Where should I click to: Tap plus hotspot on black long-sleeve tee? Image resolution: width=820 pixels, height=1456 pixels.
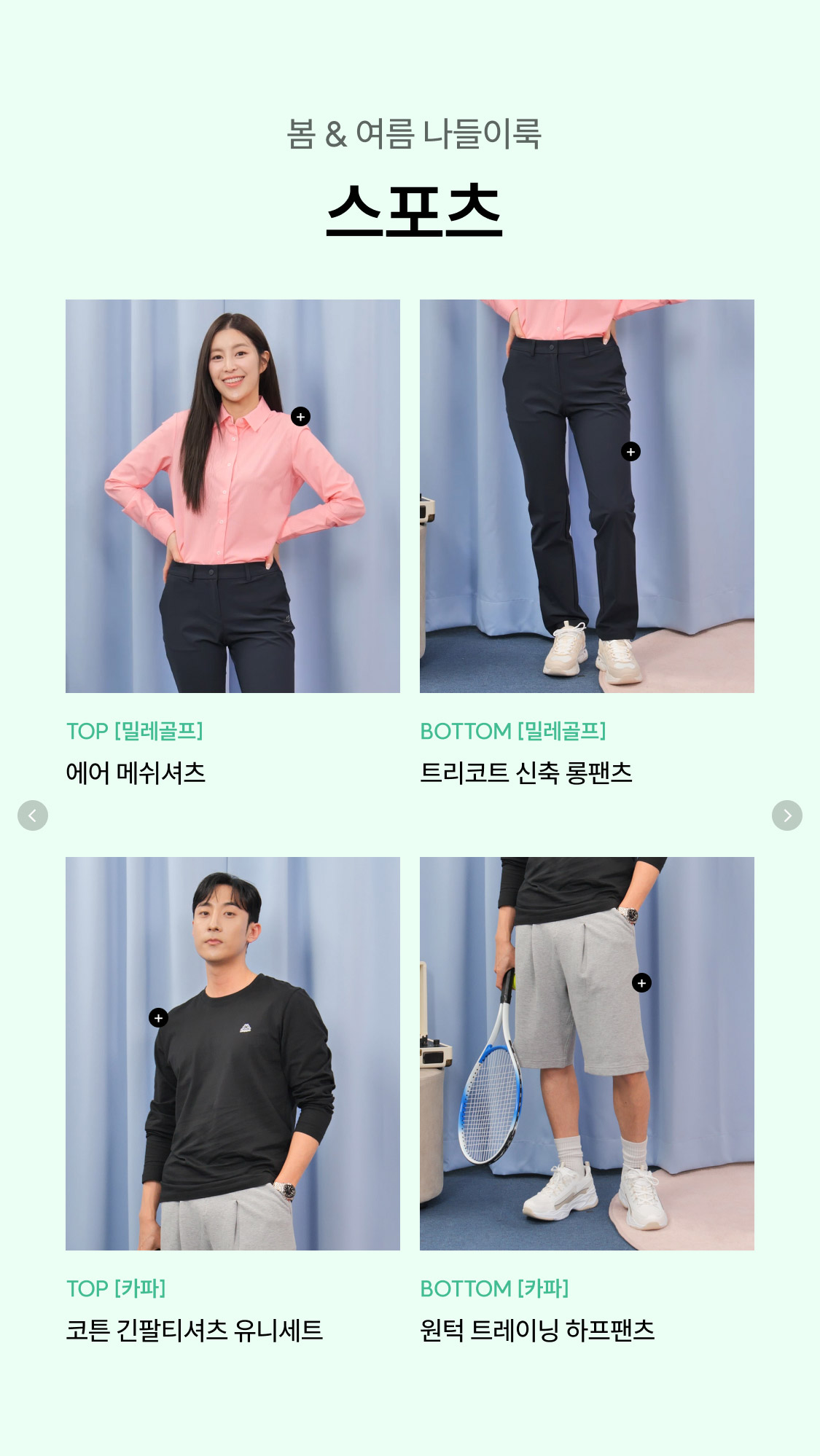click(158, 1018)
